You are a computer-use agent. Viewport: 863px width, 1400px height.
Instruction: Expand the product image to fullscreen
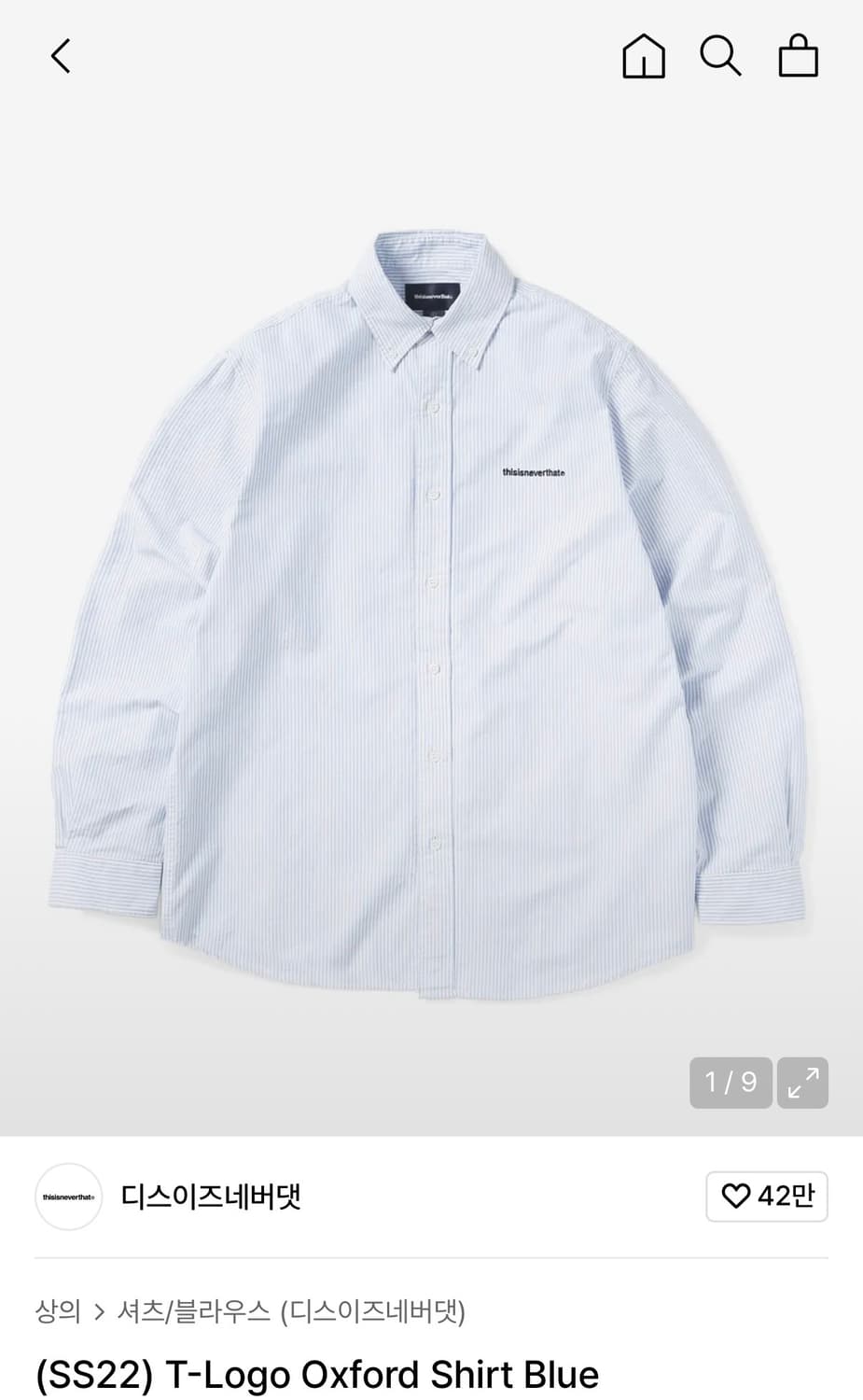point(802,1083)
